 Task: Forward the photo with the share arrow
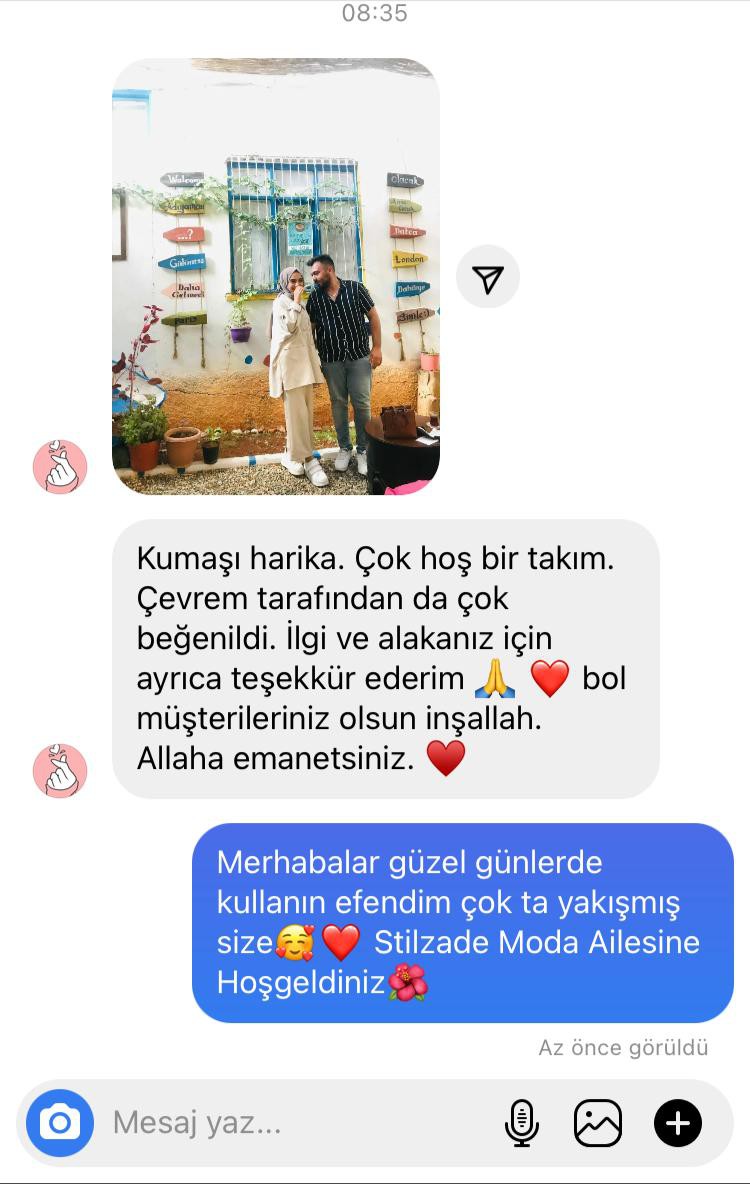click(x=488, y=276)
